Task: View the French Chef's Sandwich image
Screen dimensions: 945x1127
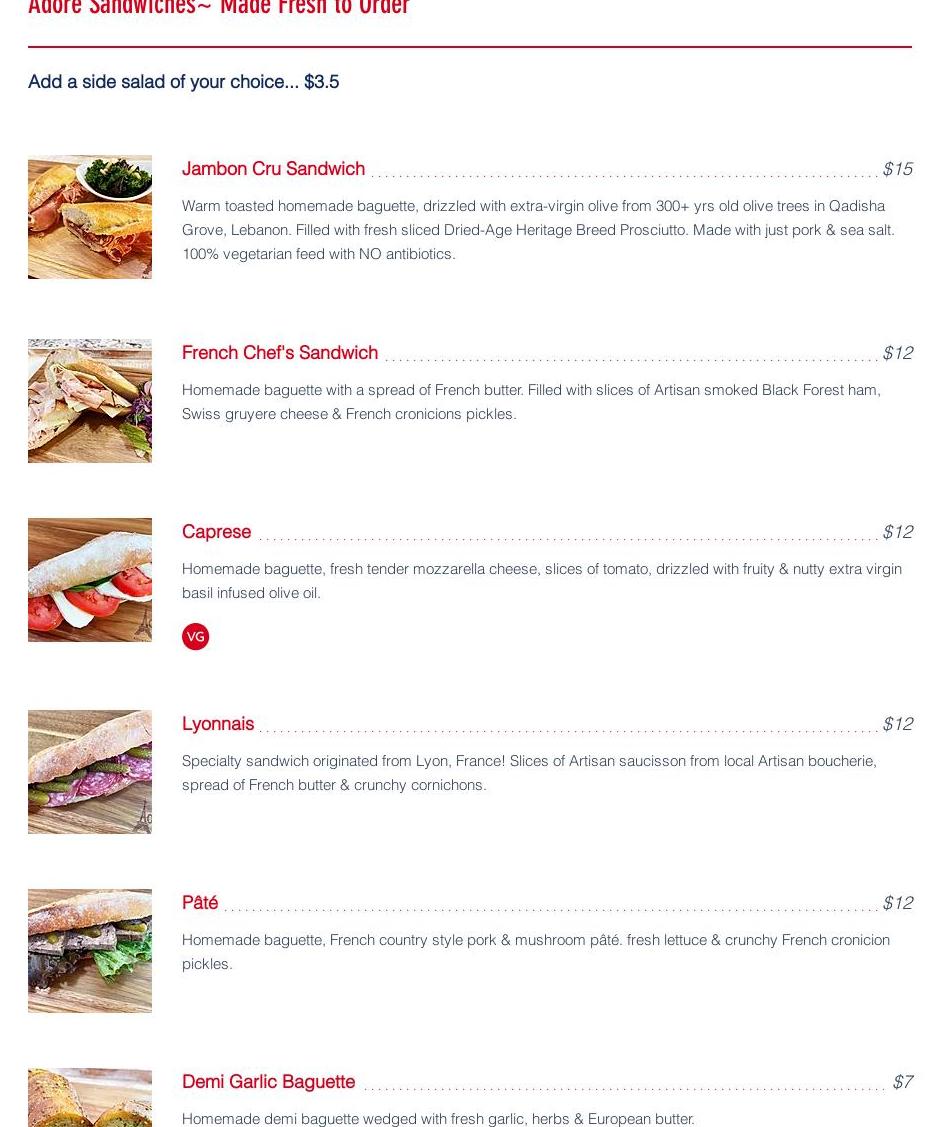Action: [90, 401]
